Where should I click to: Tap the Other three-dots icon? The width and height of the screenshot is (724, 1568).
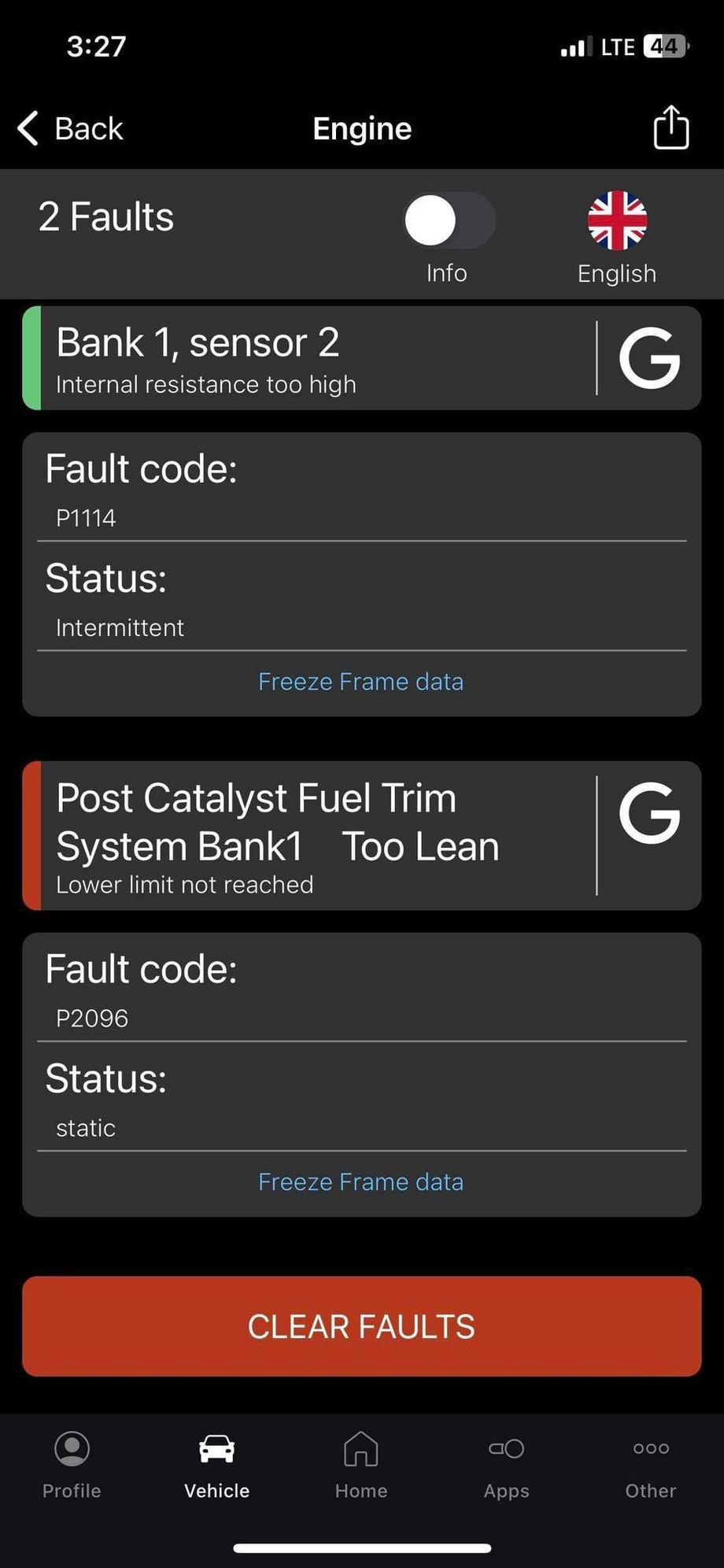point(651,1466)
